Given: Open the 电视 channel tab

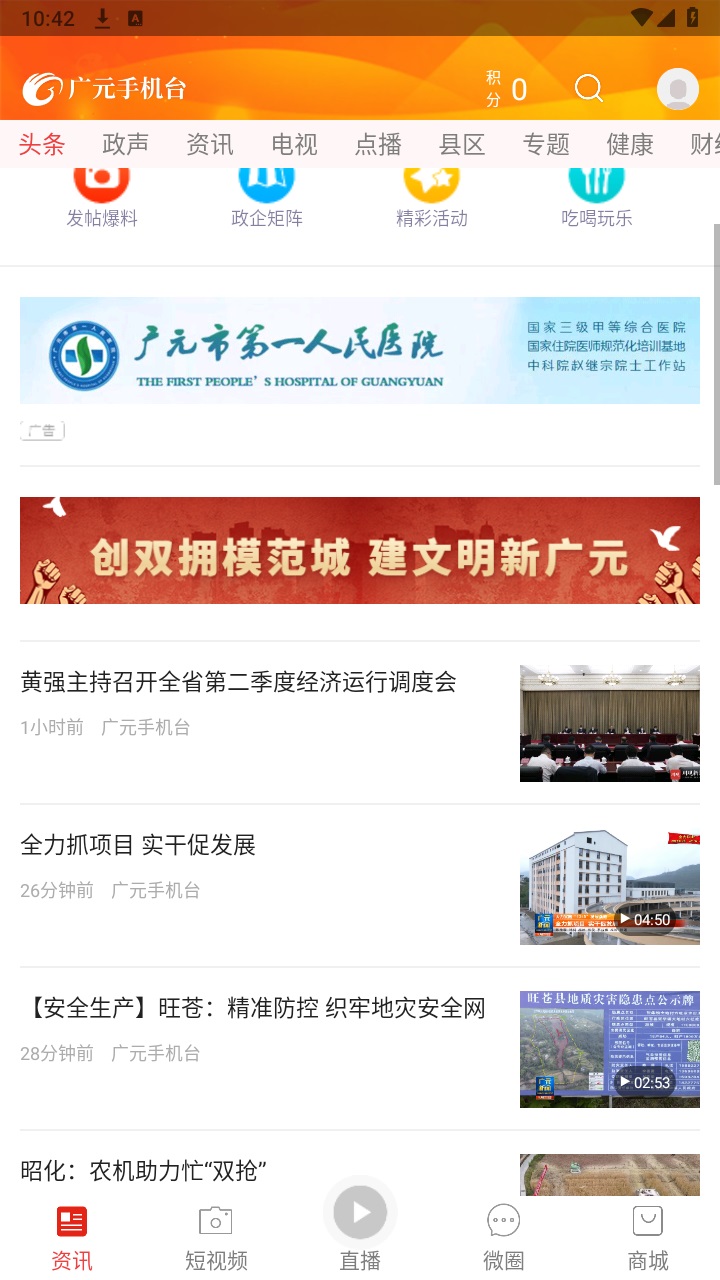Looking at the screenshot, I should pyautogui.click(x=293, y=144).
